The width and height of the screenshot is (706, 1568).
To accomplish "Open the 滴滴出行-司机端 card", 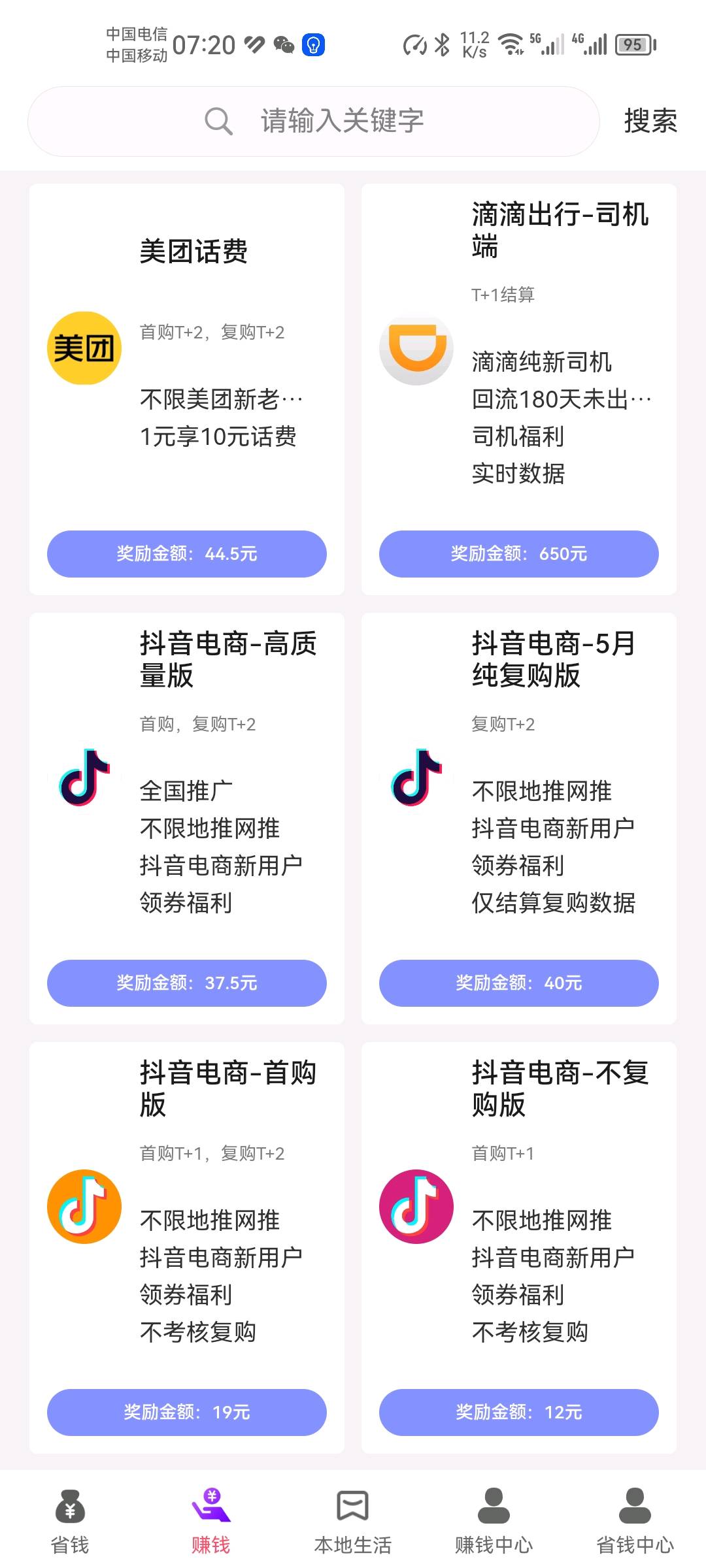I will click(519, 389).
